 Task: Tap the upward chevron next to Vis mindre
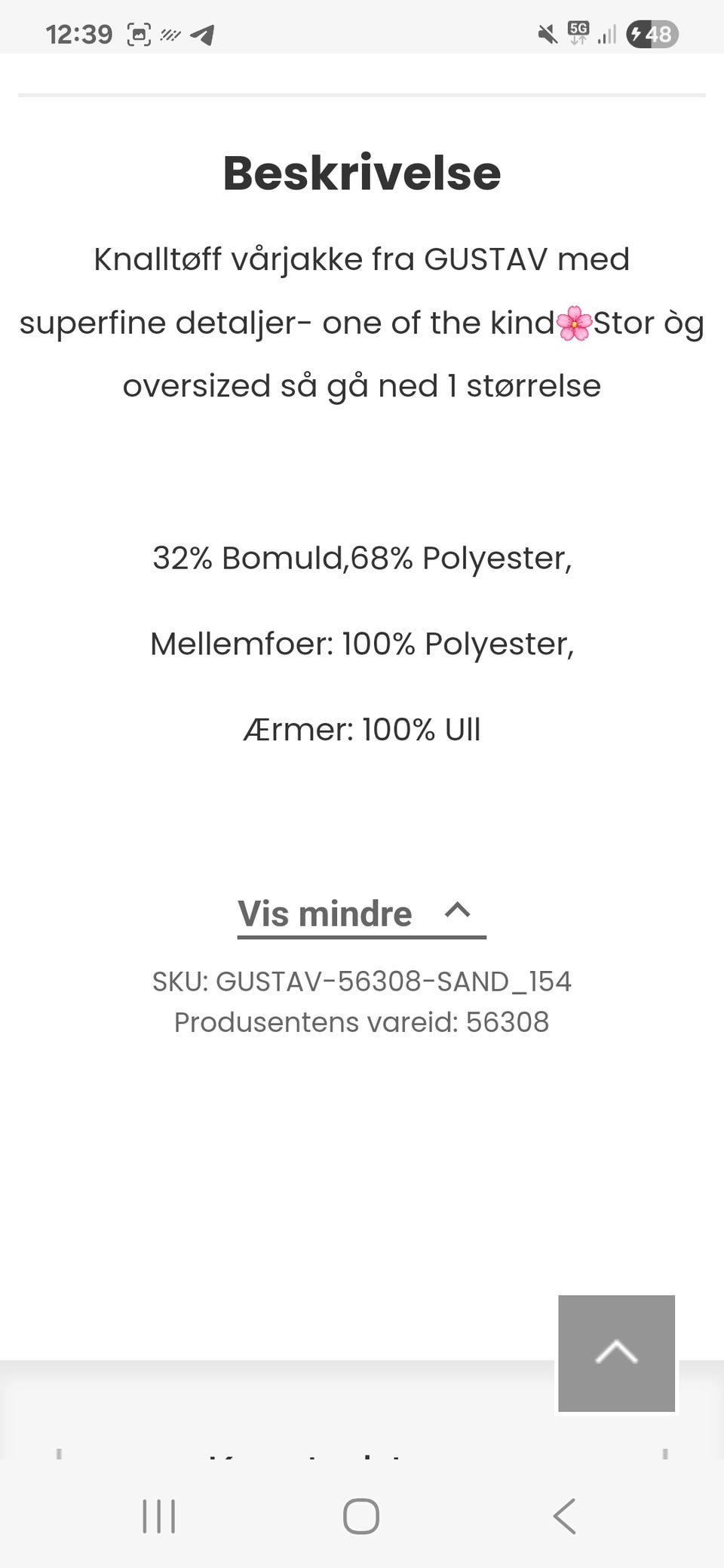(458, 910)
